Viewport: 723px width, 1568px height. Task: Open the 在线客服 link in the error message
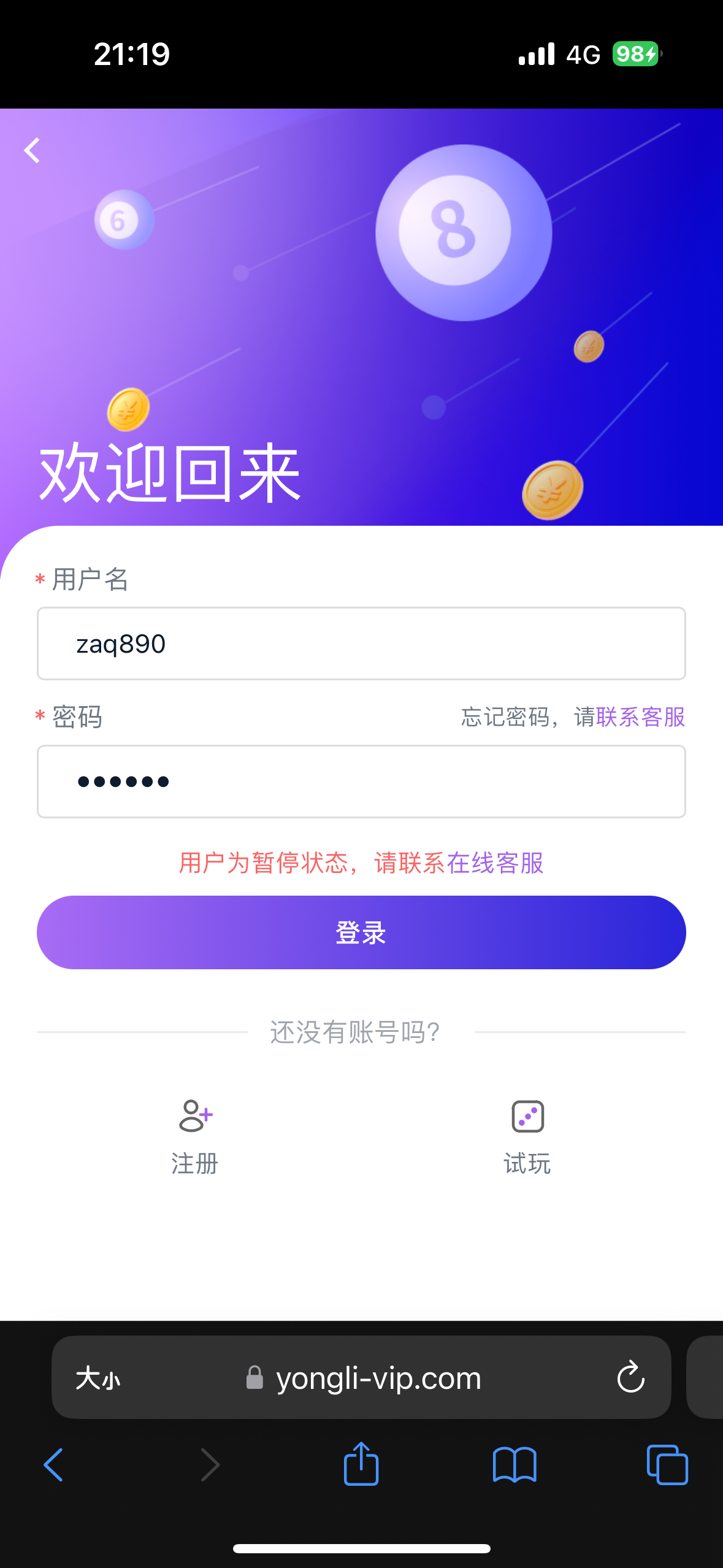click(x=495, y=863)
